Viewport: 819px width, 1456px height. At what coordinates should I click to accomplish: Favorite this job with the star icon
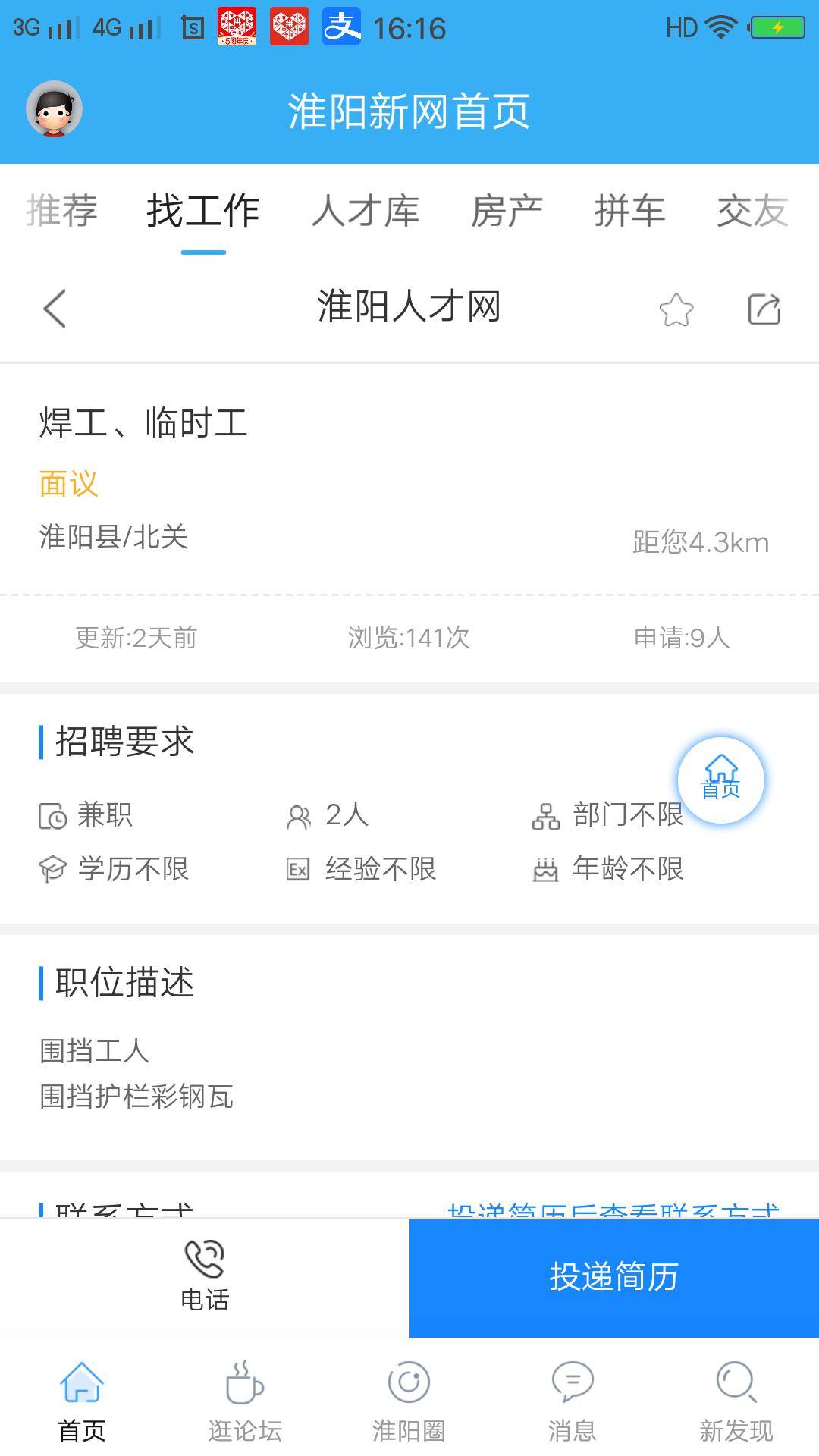[676, 309]
